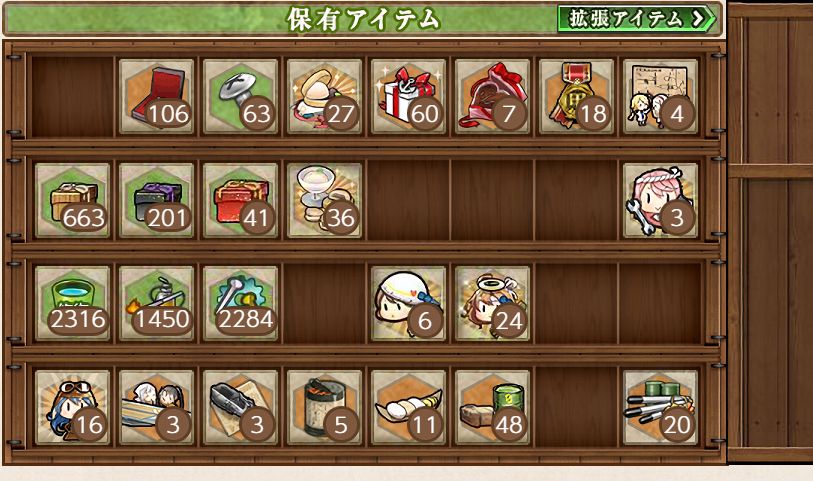Open the green furniture coin box, count 663
The image size is (813, 481).
[72, 200]
